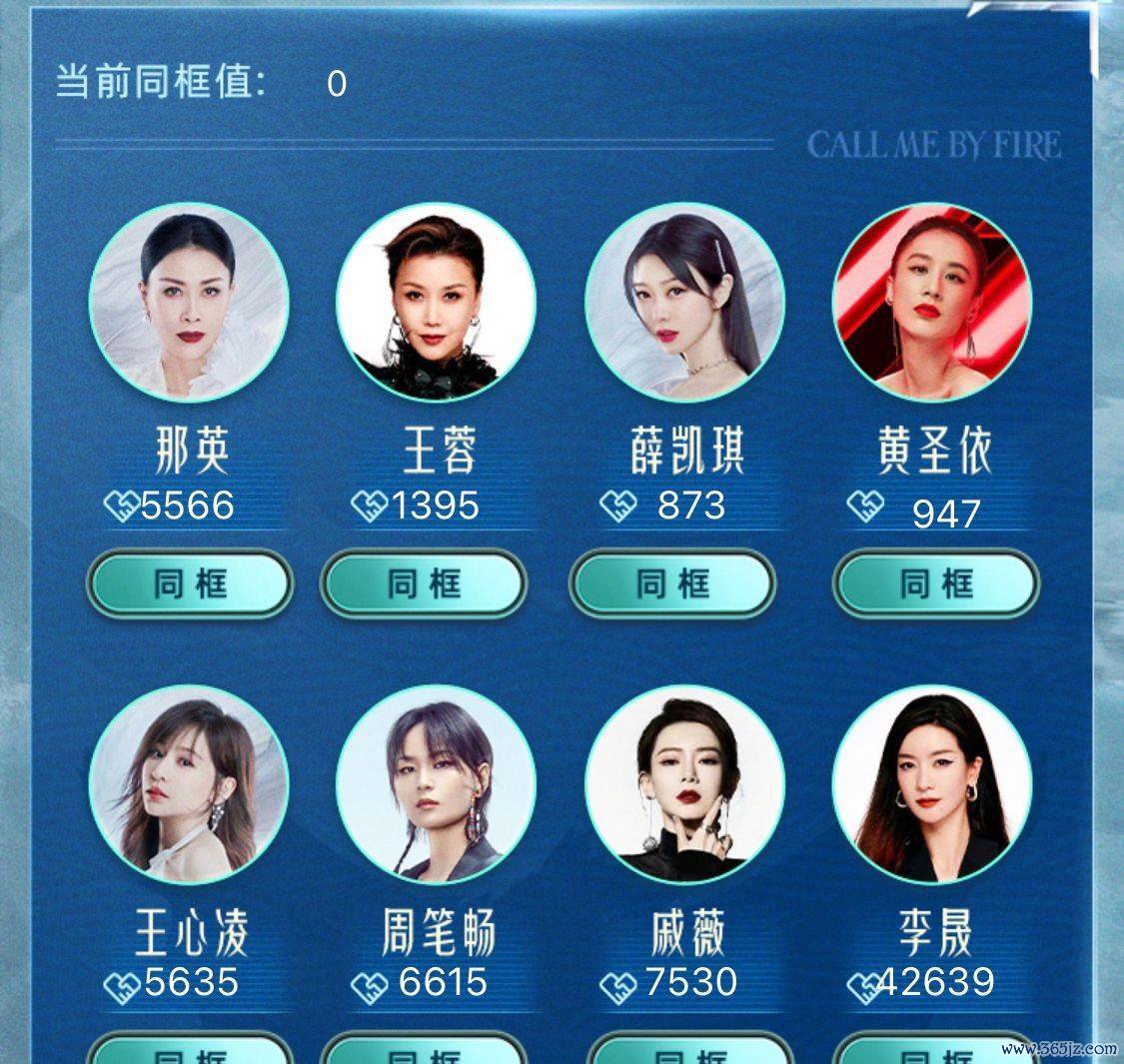Choose 同框 under 薛凯琪
The height and width of the screenshot is (1064, 1124).
672,583
